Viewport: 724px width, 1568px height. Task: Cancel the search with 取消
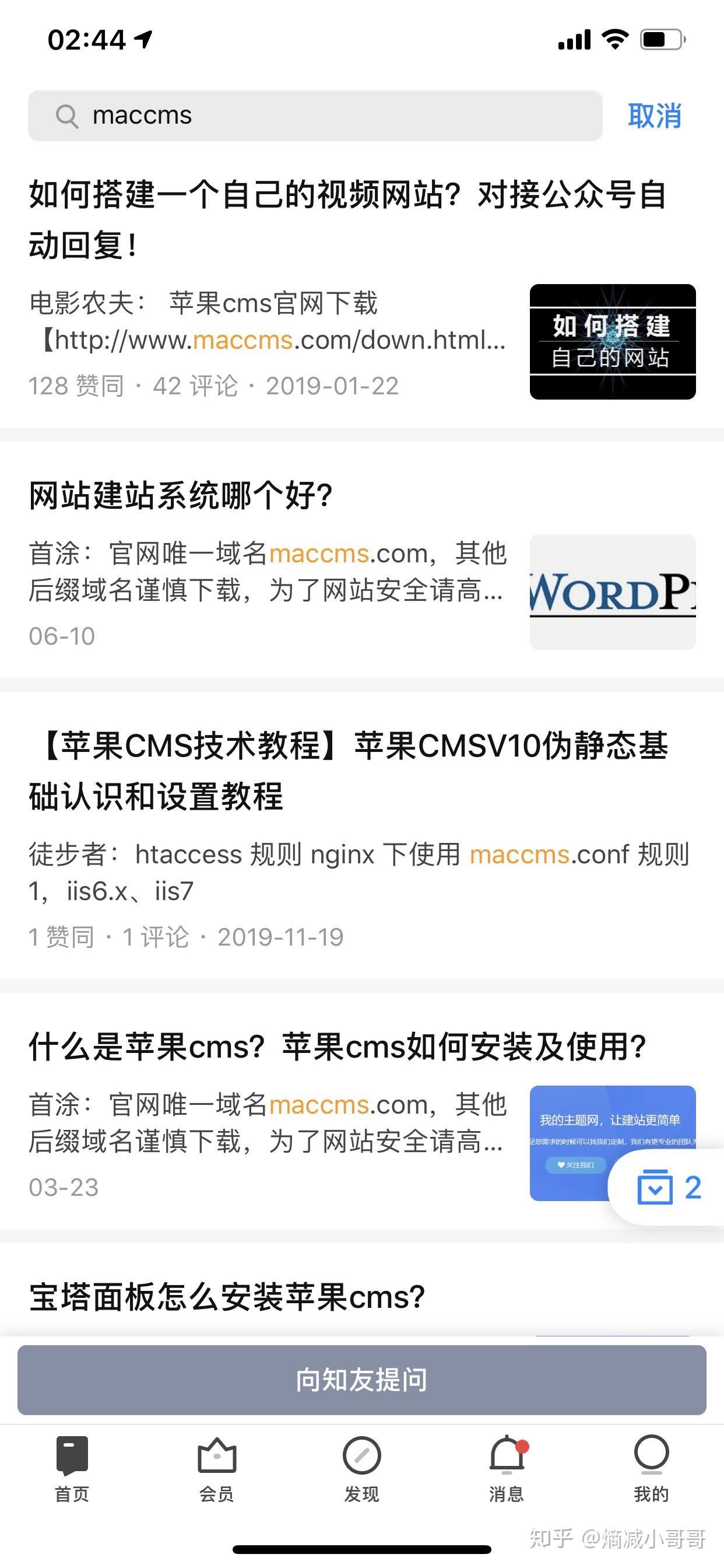tap(654, 116)
